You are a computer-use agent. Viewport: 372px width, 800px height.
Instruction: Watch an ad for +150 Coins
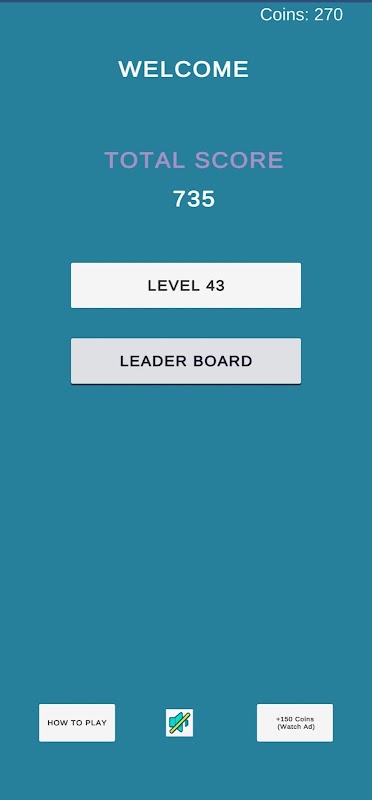295,722
